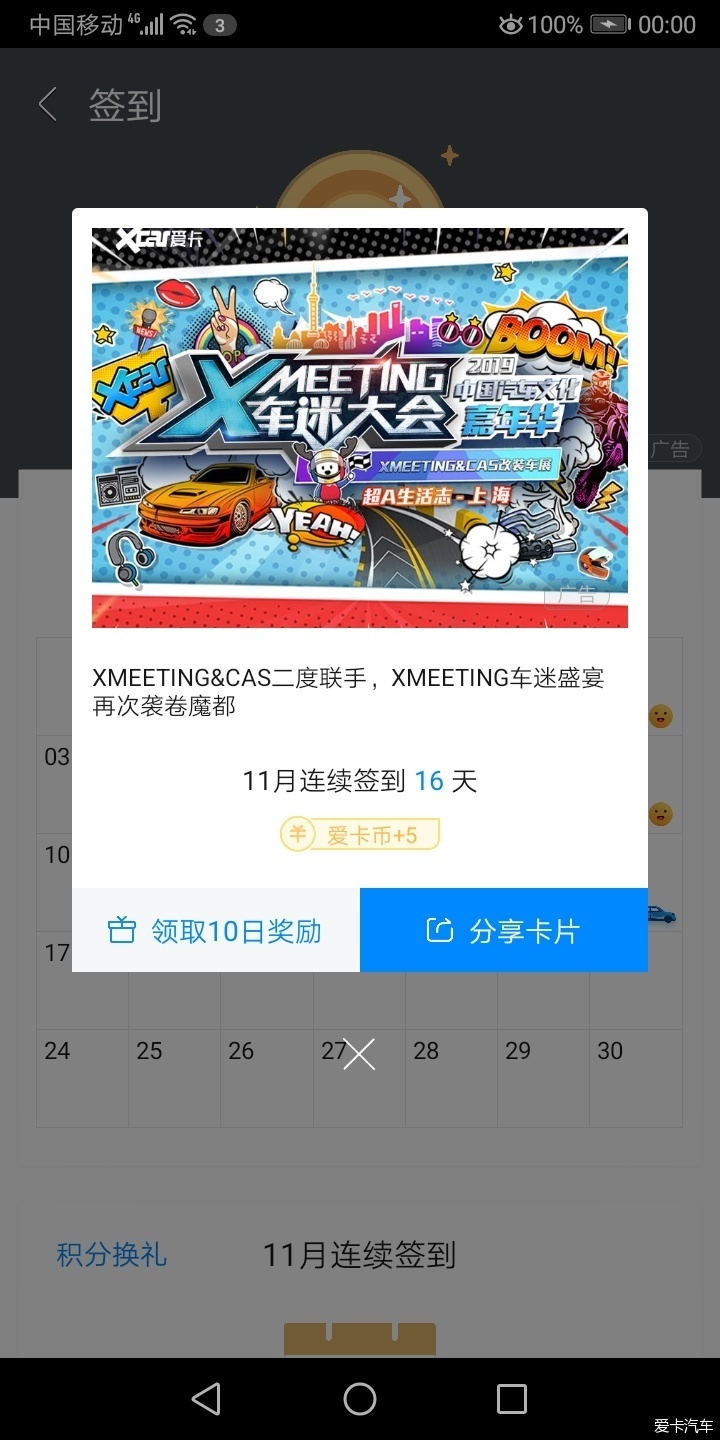Go back from the sign-in page
The height and width of the screenshot is (1440, 720).
pos(47,105)
